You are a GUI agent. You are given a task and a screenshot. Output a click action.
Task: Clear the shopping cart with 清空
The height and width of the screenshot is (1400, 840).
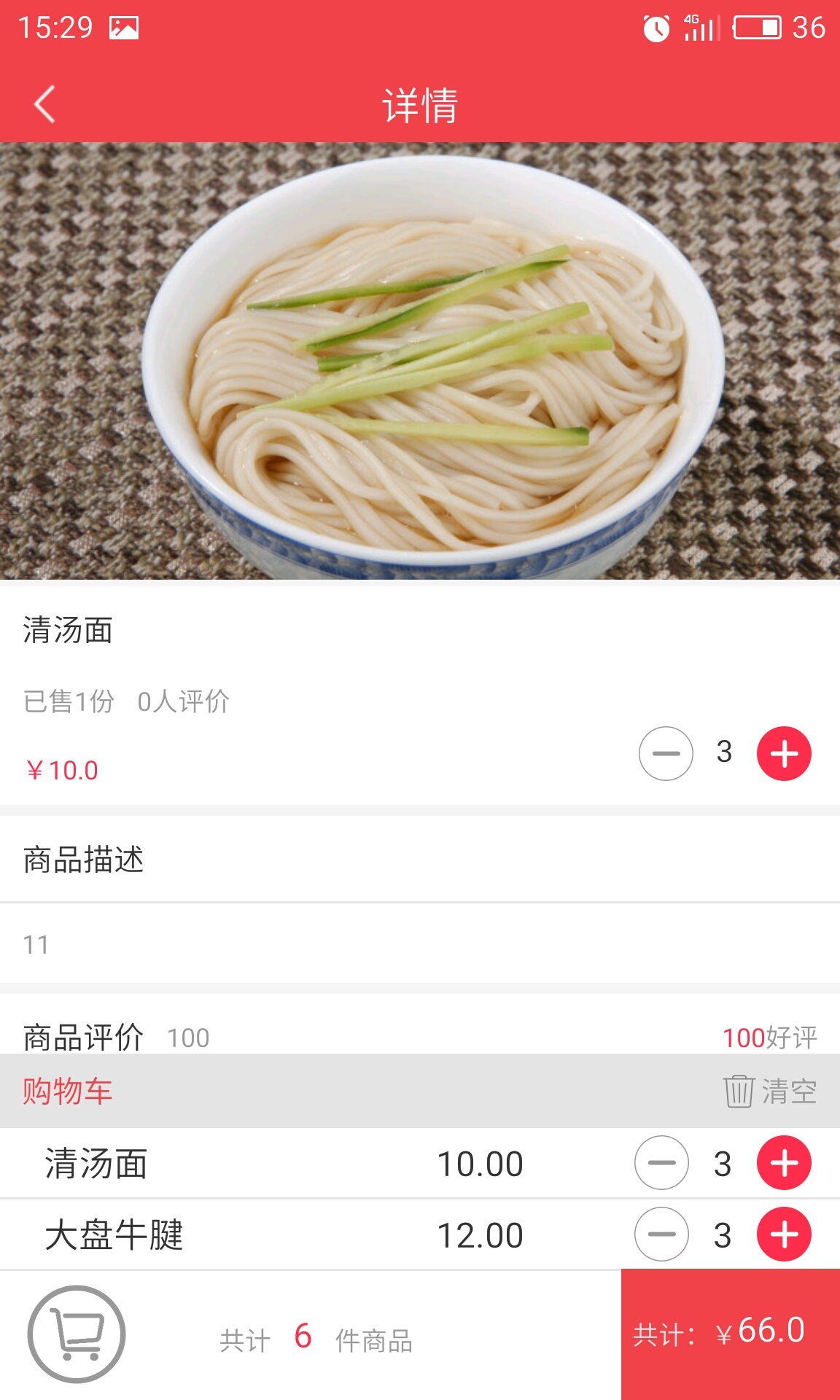coord(770,1092)
